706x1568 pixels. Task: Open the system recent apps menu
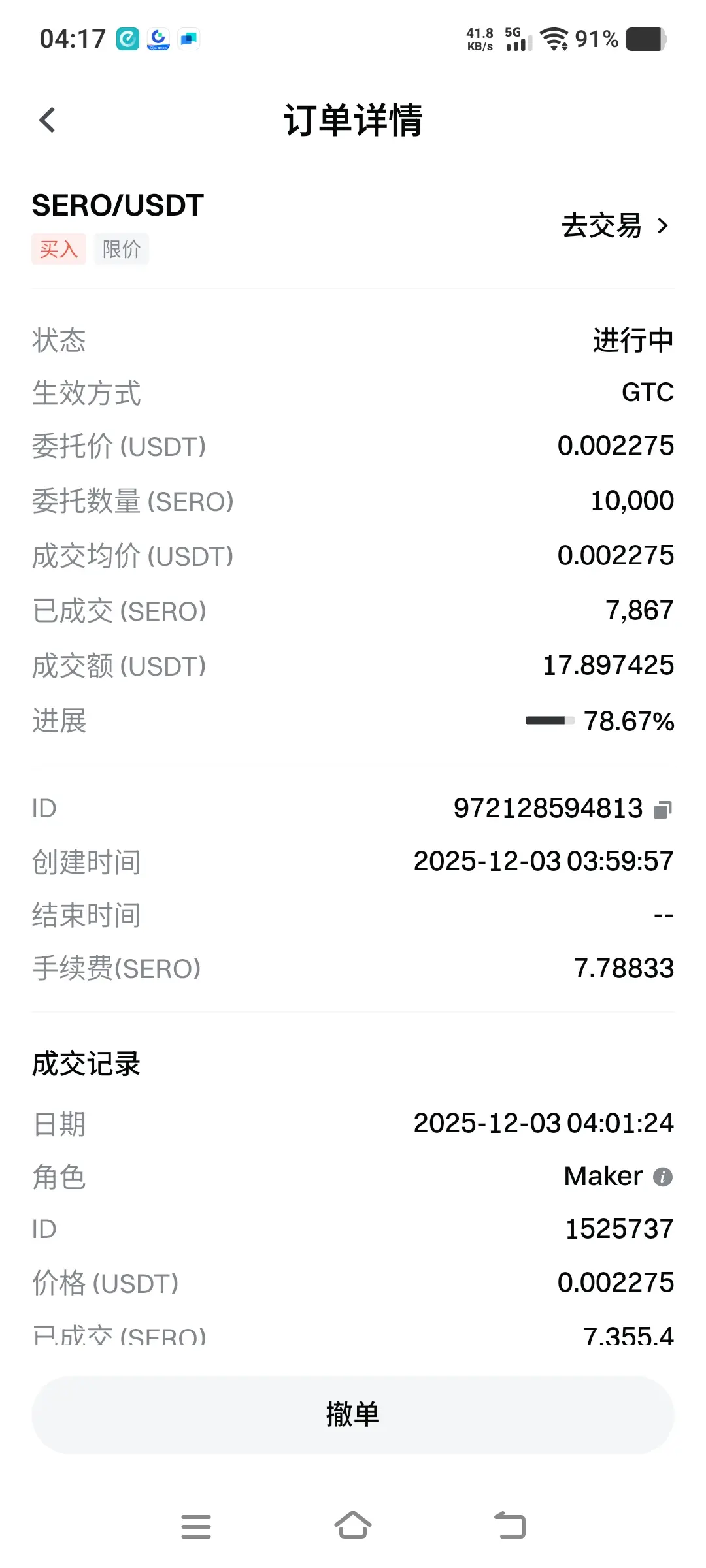pyautogui.click(x=196, y=1526)
